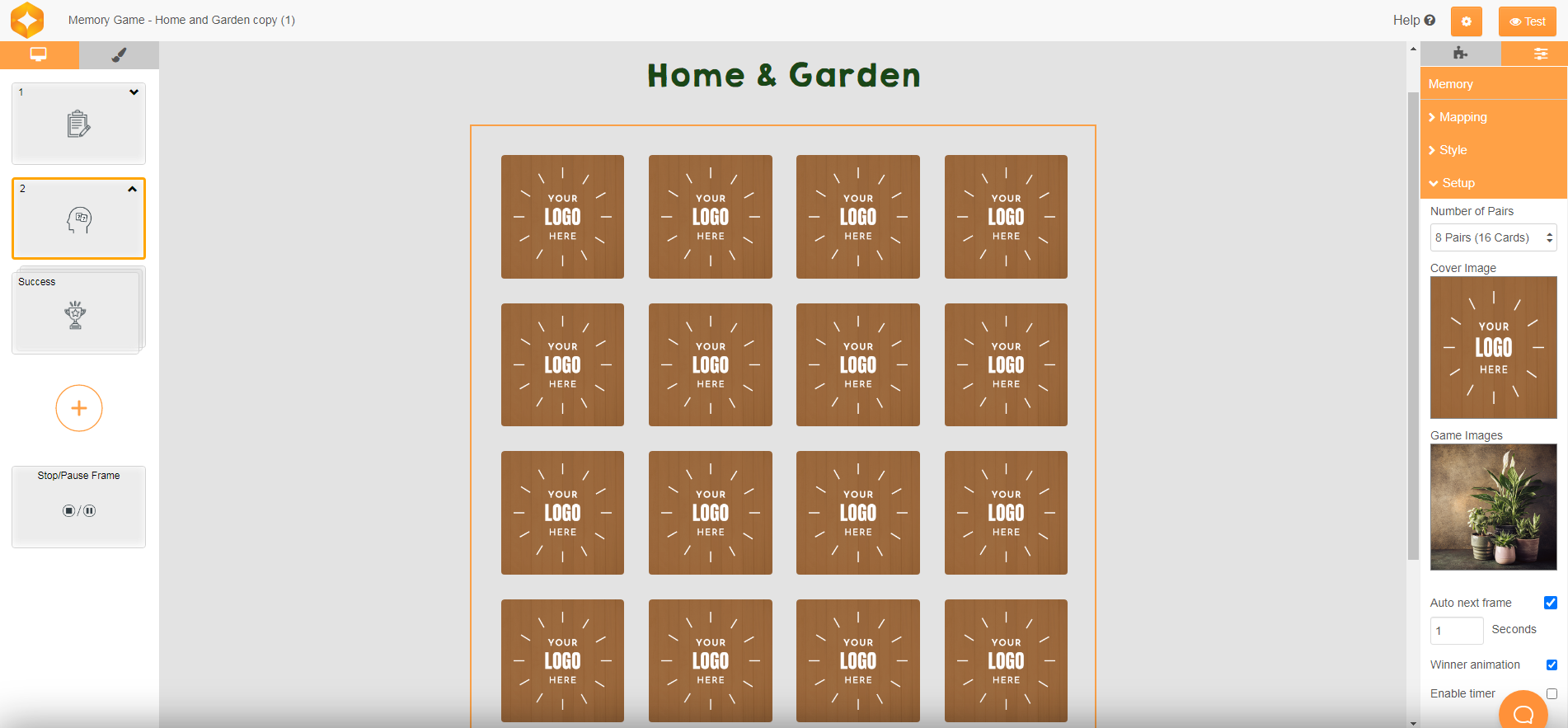Collapse frame 2 with its arrow
Image resolution: width=1568 pixels, height=728 pixels.
point(132,189)
